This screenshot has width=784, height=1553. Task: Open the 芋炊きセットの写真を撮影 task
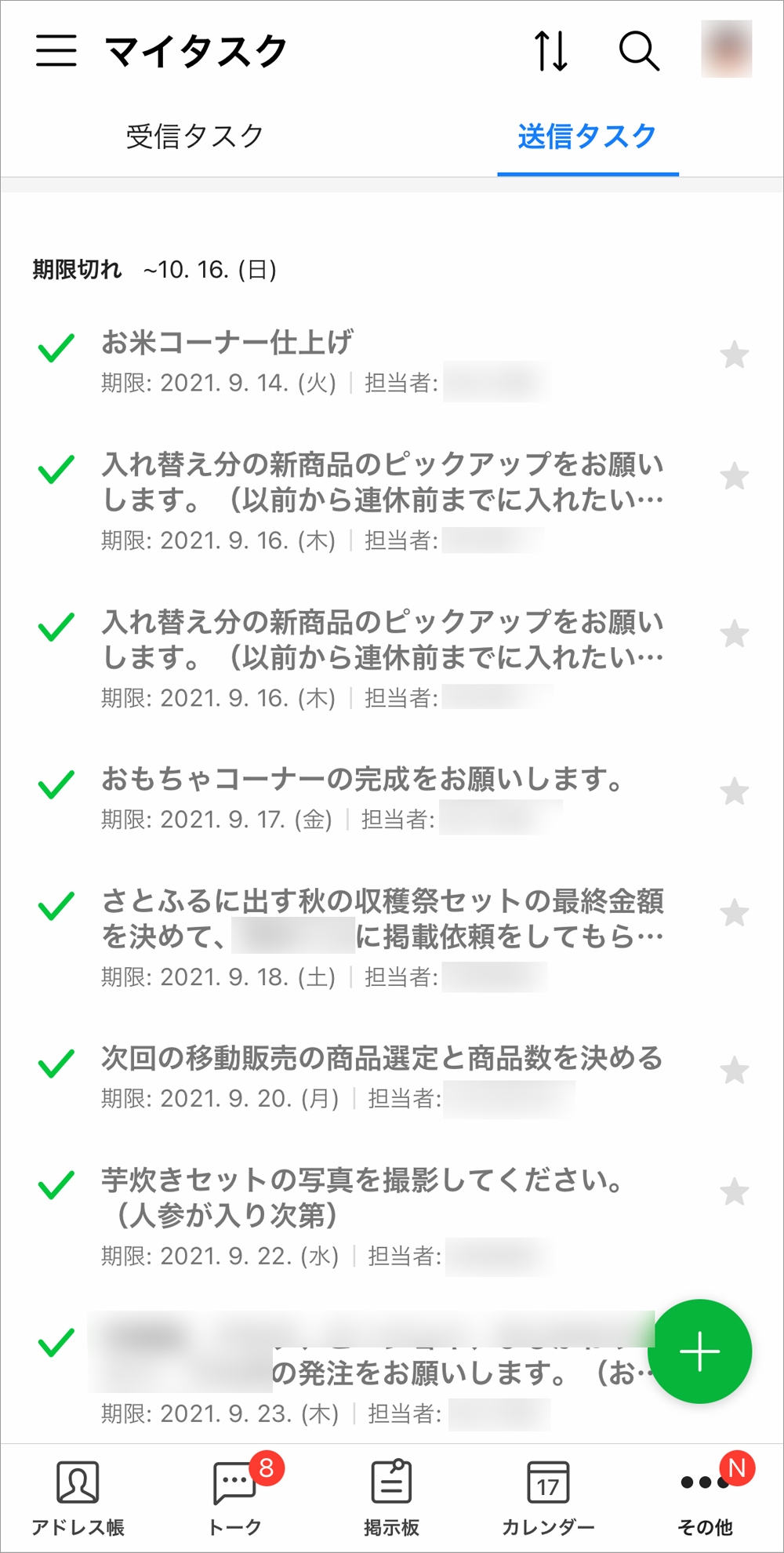coord(362,1196)
